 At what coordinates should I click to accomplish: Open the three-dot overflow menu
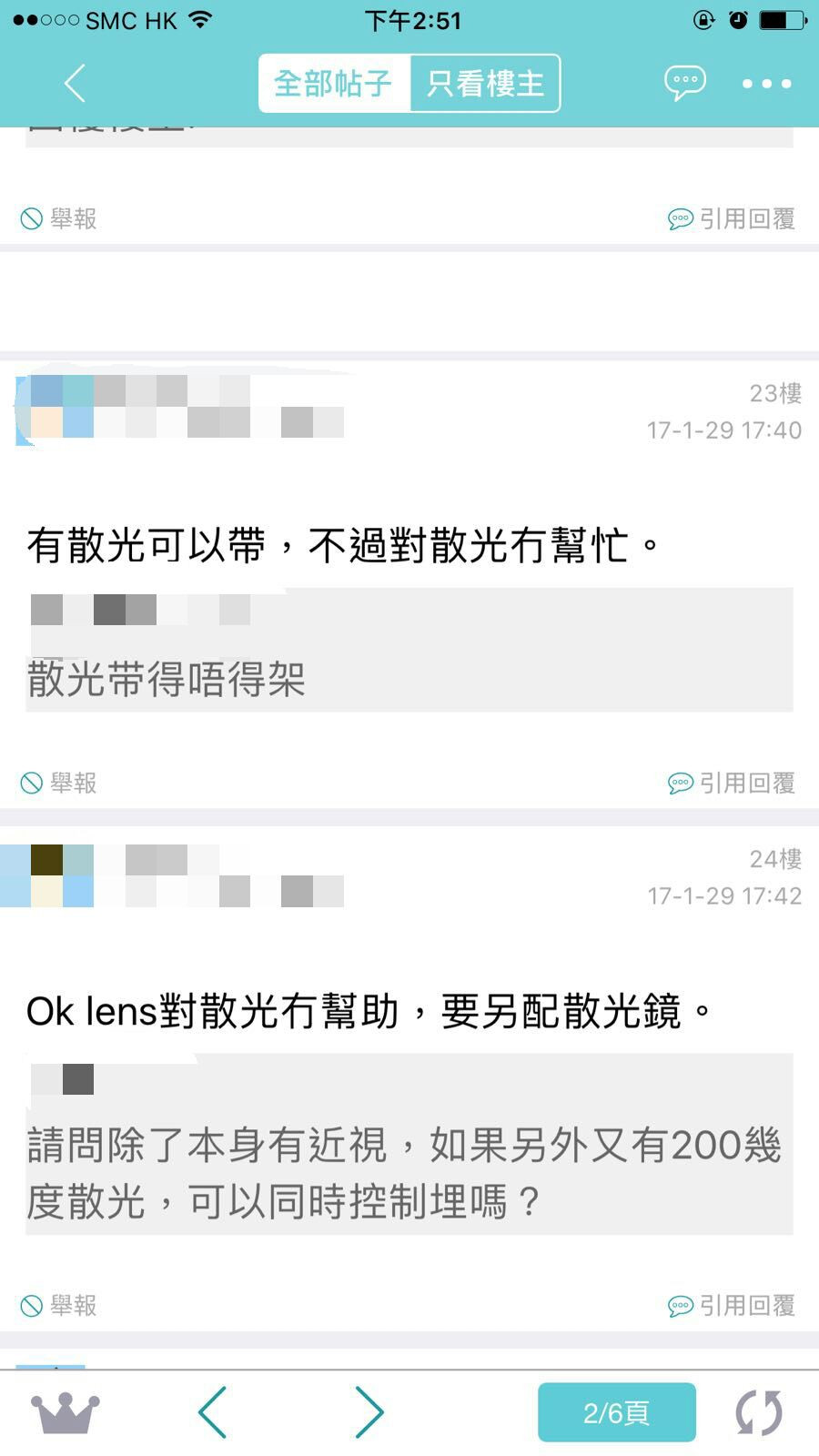tap(766, 84)
